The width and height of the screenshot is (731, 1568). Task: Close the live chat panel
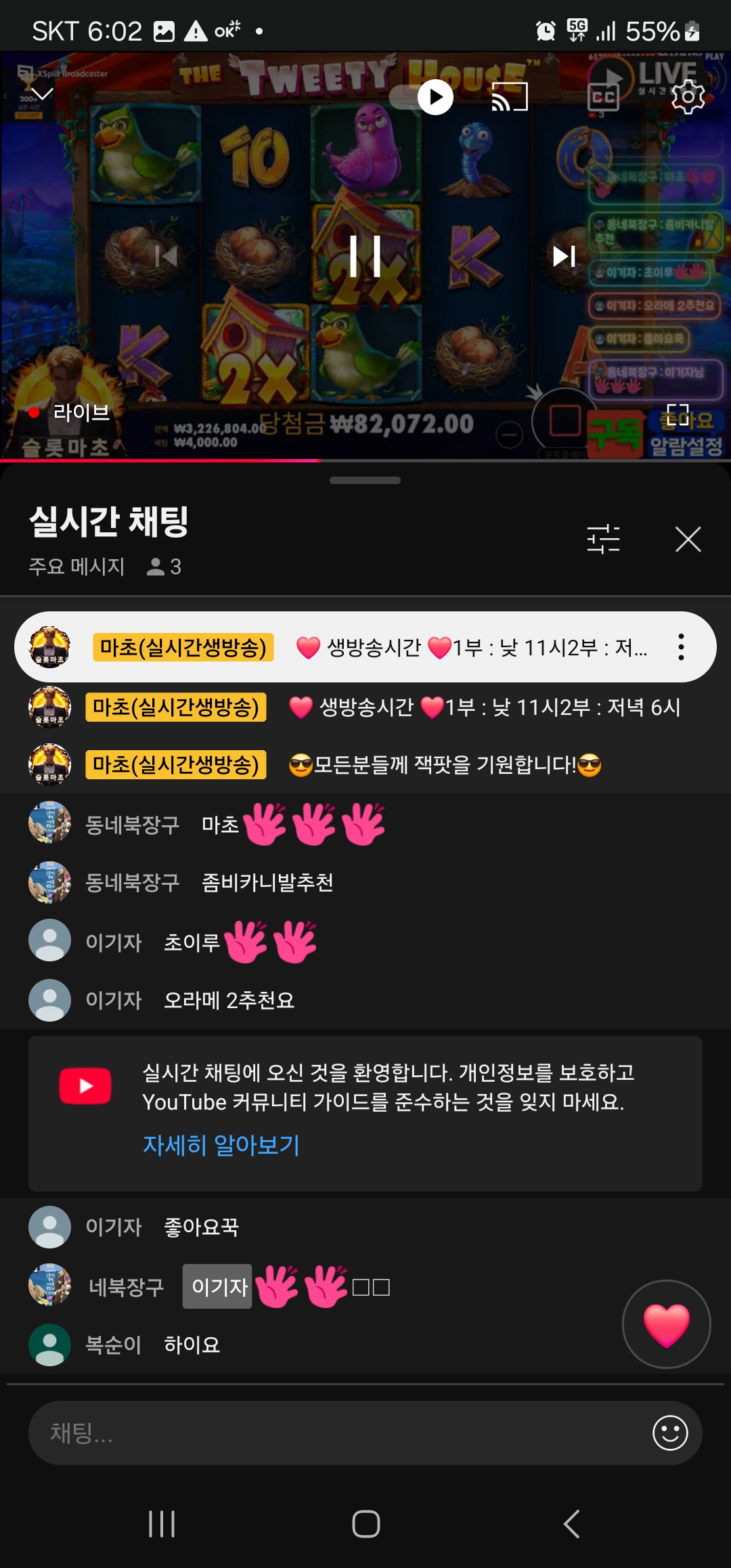point(688,540)
